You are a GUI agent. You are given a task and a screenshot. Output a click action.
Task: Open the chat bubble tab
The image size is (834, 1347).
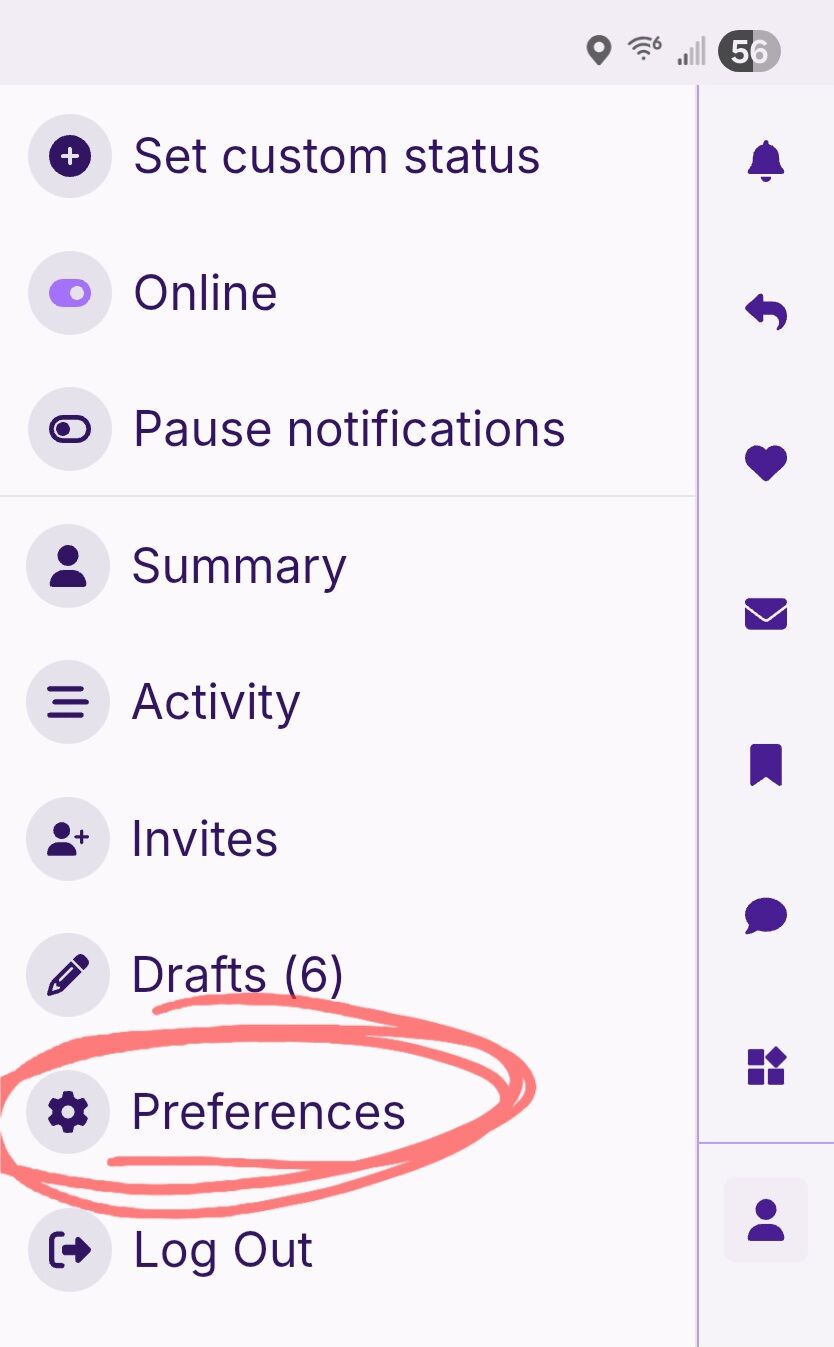pos(766,916)
